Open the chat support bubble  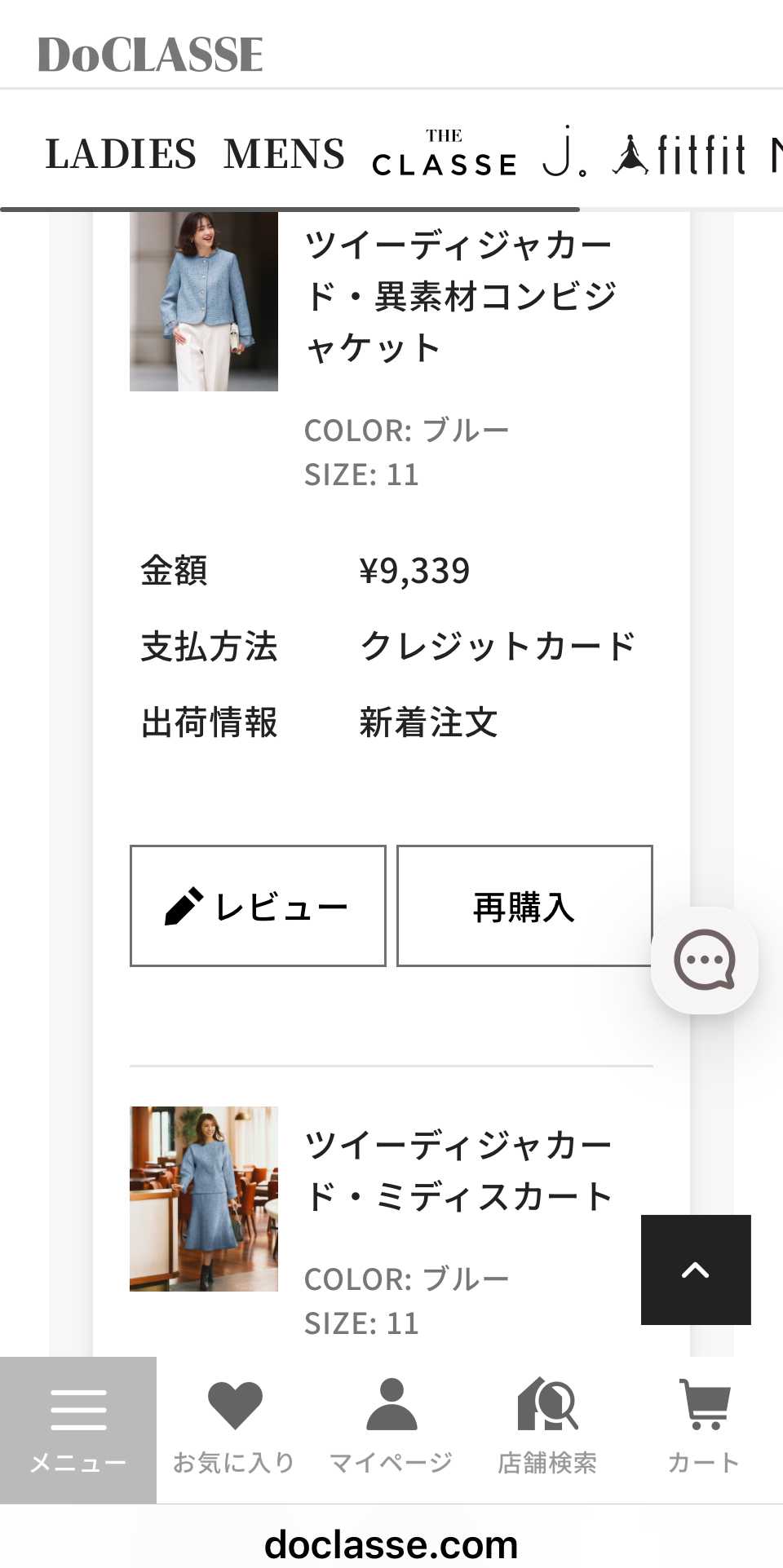click(705, 961)
